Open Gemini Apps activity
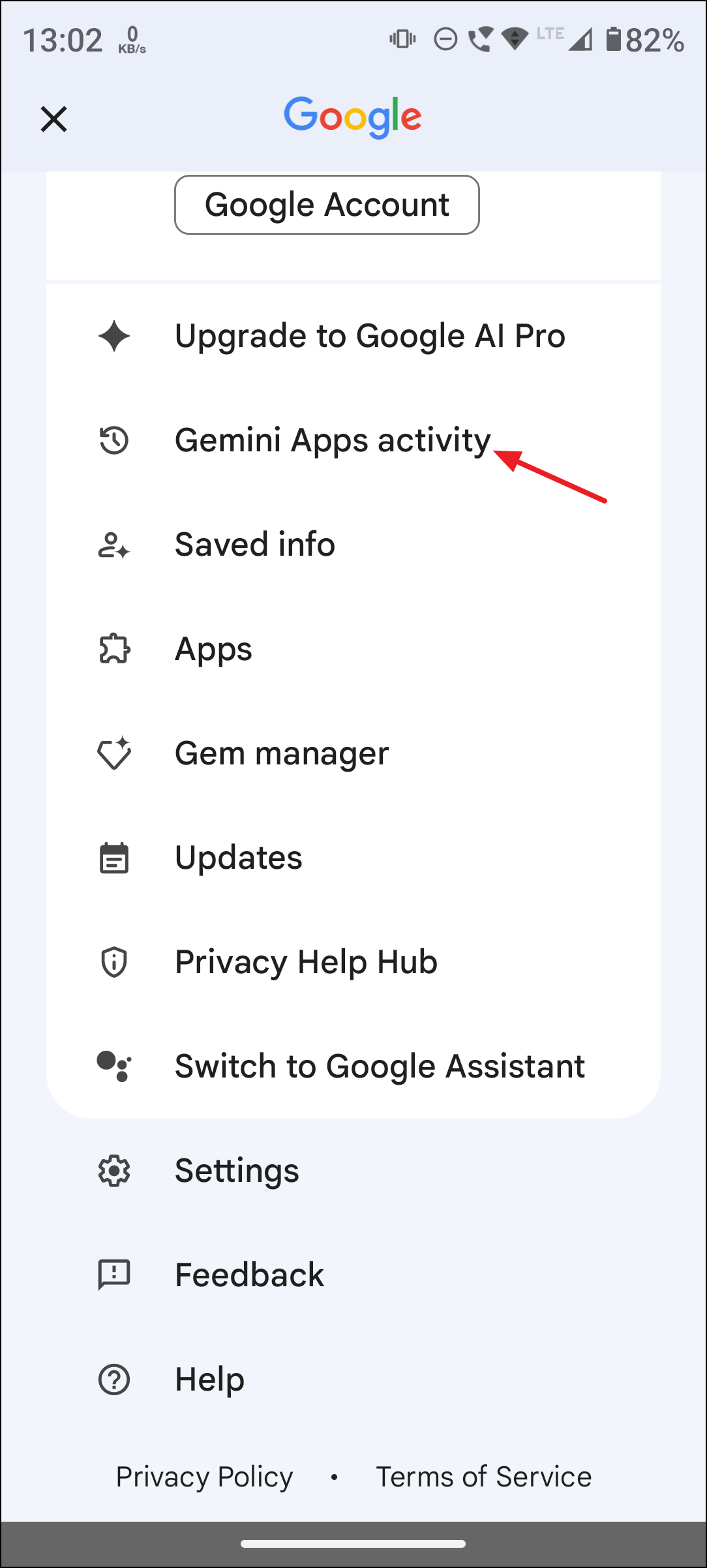 click(332, 440)
